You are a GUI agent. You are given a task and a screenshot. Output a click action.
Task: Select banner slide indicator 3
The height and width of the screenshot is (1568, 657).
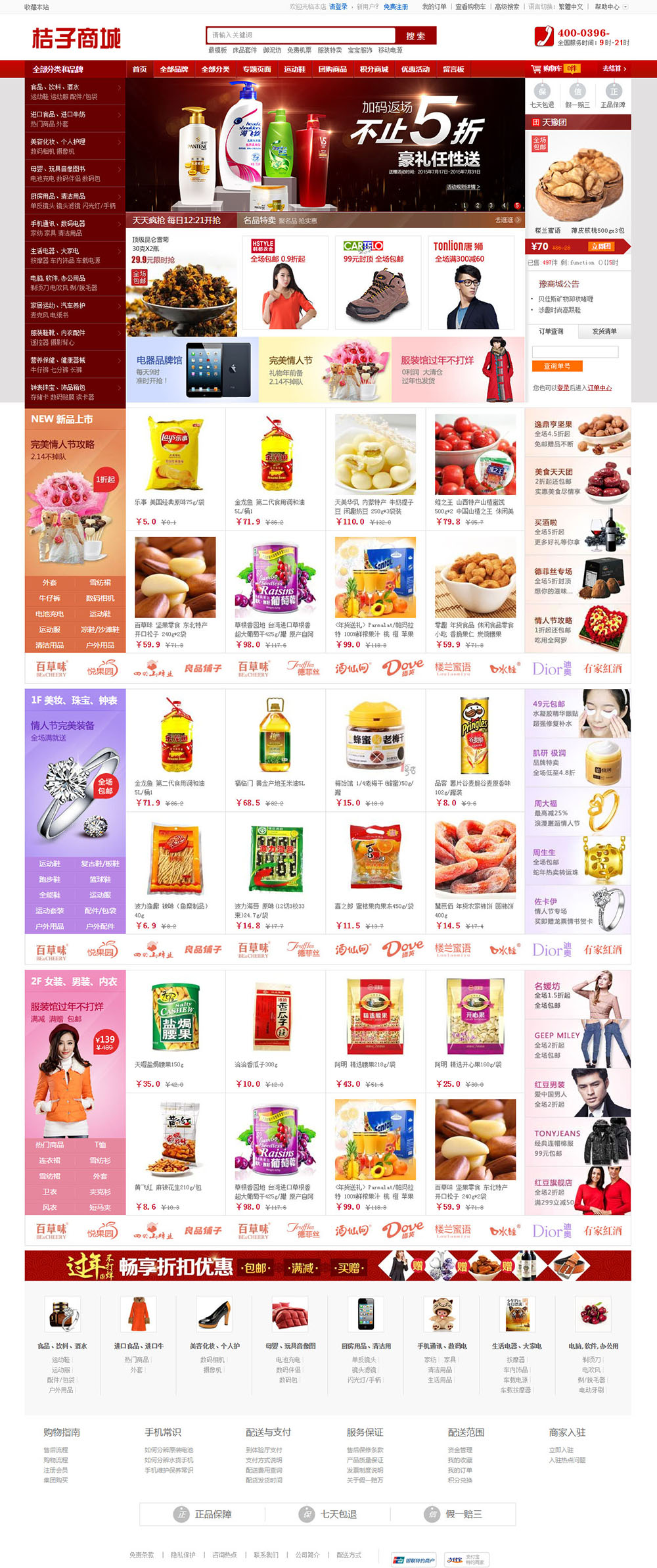491,206
